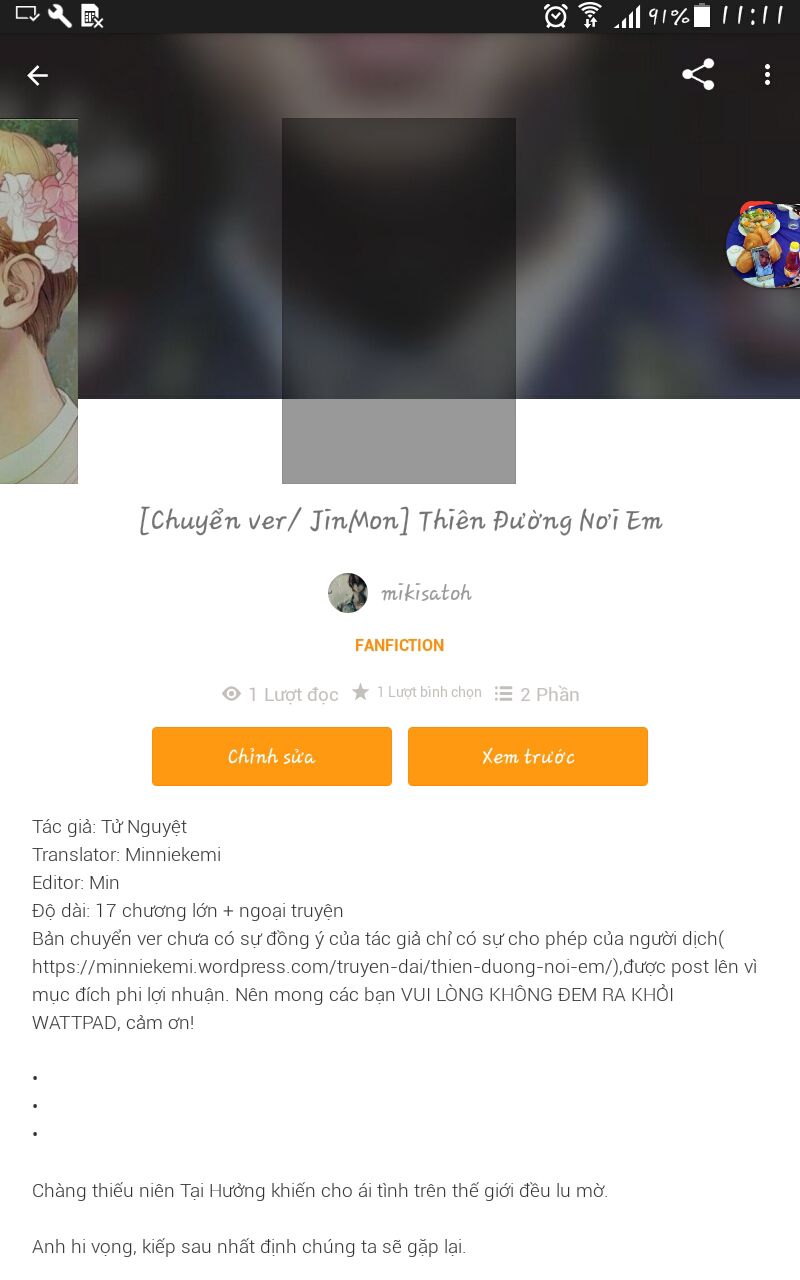The image size is (800, 1280).
Task: Open the three-dot overflow menu
Action: click(767, 75)
